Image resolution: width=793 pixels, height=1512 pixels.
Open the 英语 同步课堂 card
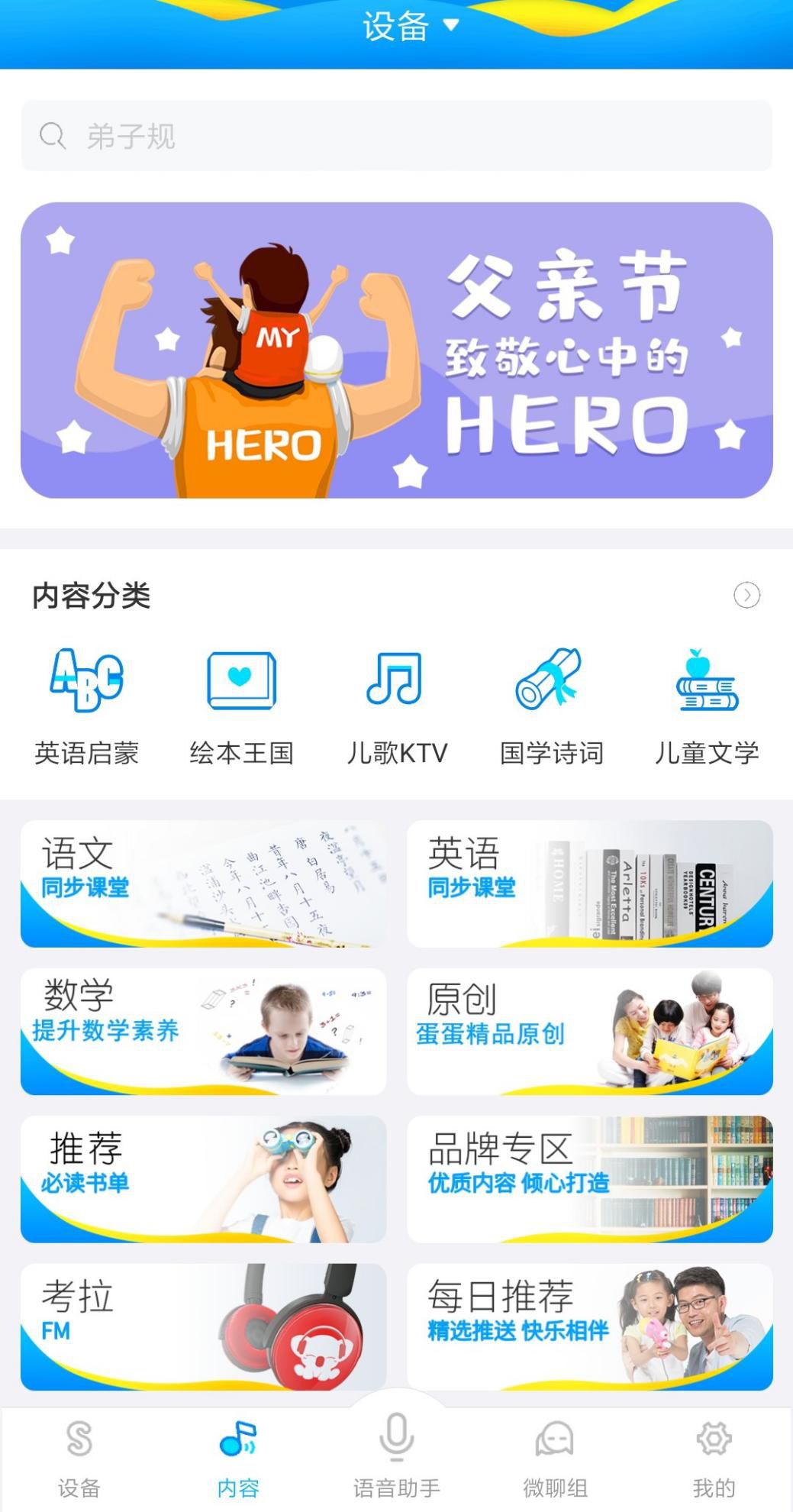coord(589,884)
